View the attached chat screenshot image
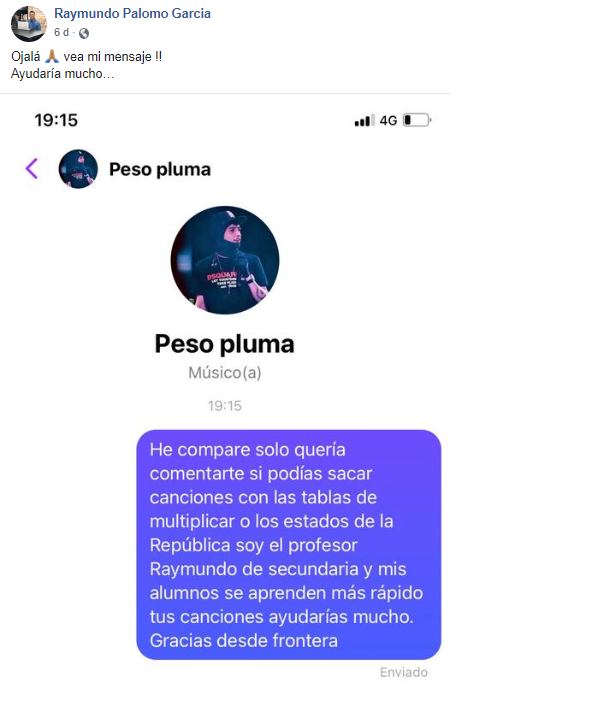 (232, 400)
